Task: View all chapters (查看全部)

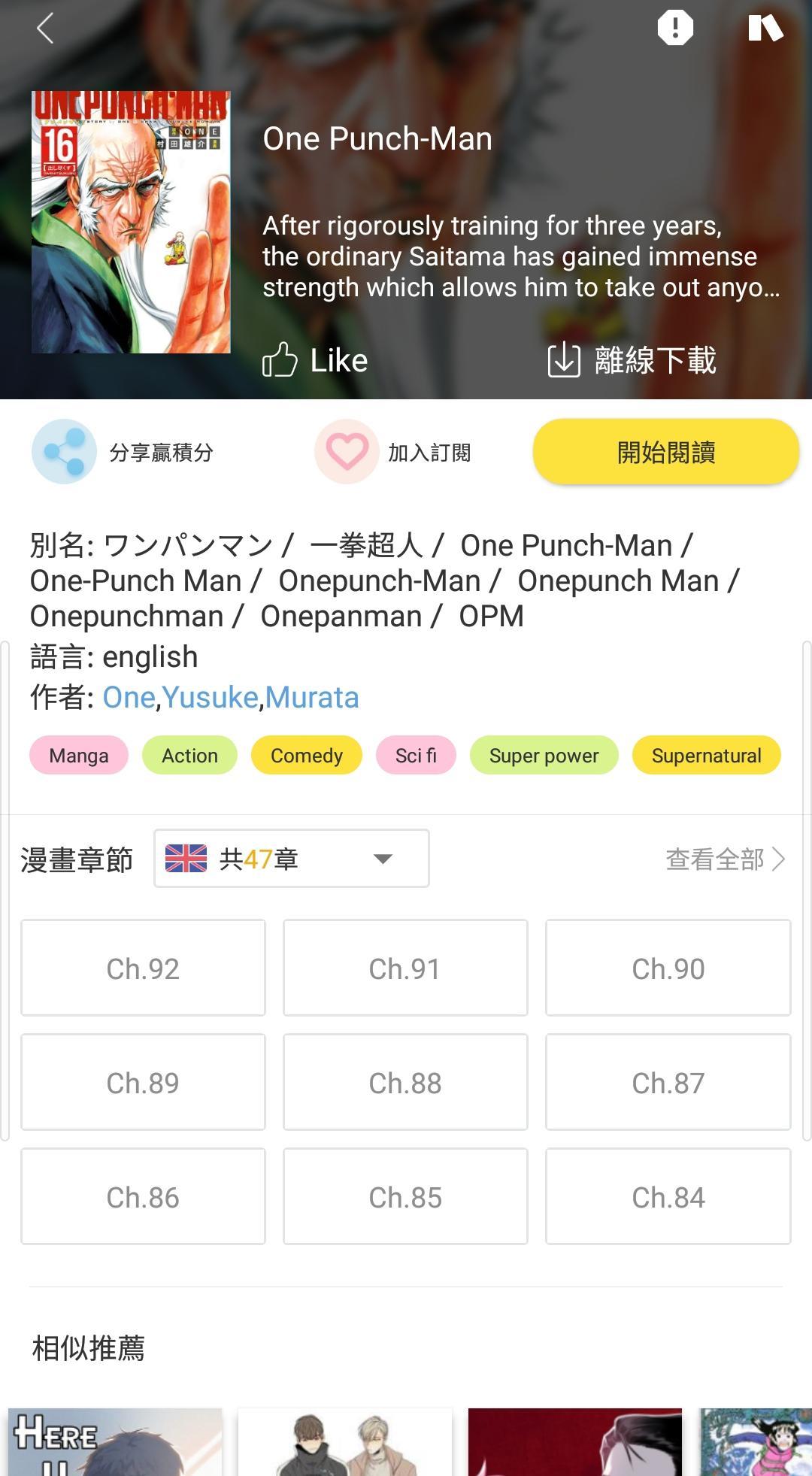Action: [x=725, y=859]
